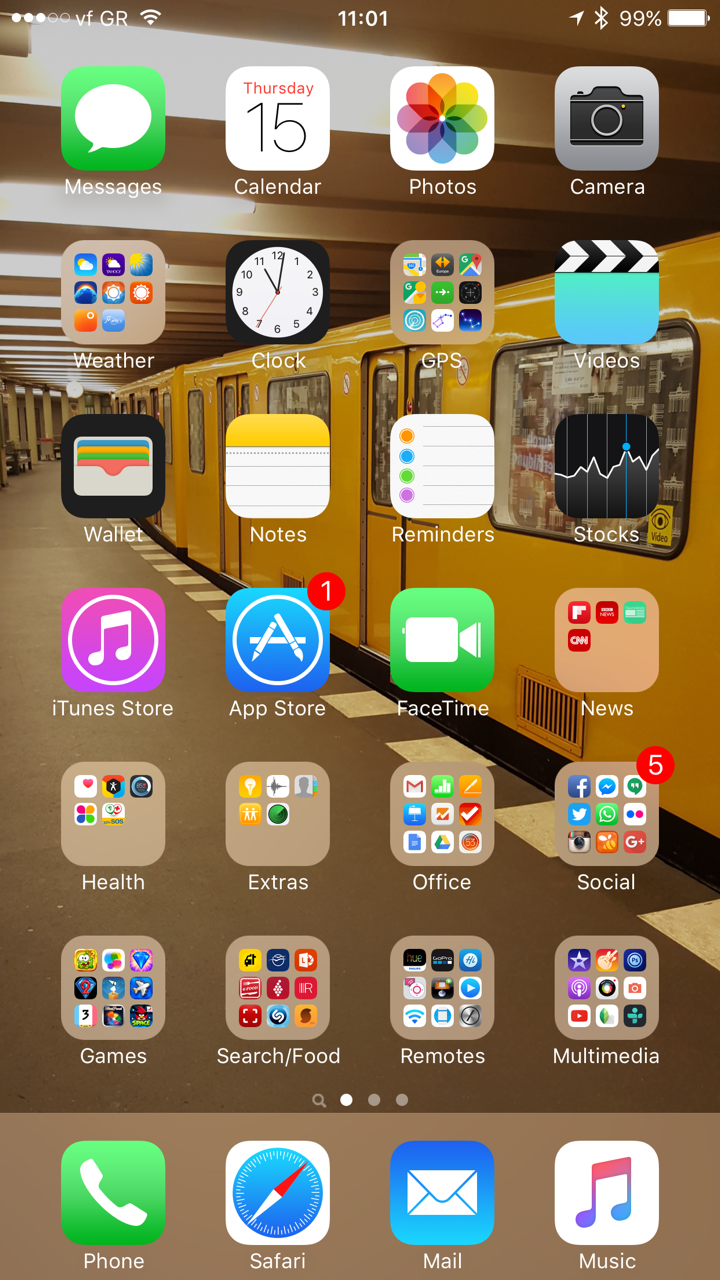The width and height of the screenshot is (720, 1280).
Task: Launch the Videos app
Action: point(607,292)
